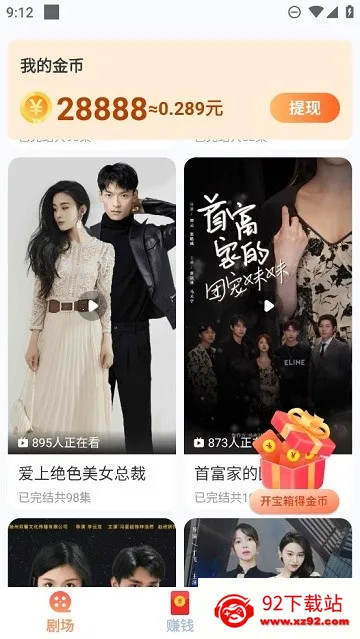Tap 开宝箱得金币 treasure box button
Viewport: 360px width, 639px height.
[x=294, y=501]
